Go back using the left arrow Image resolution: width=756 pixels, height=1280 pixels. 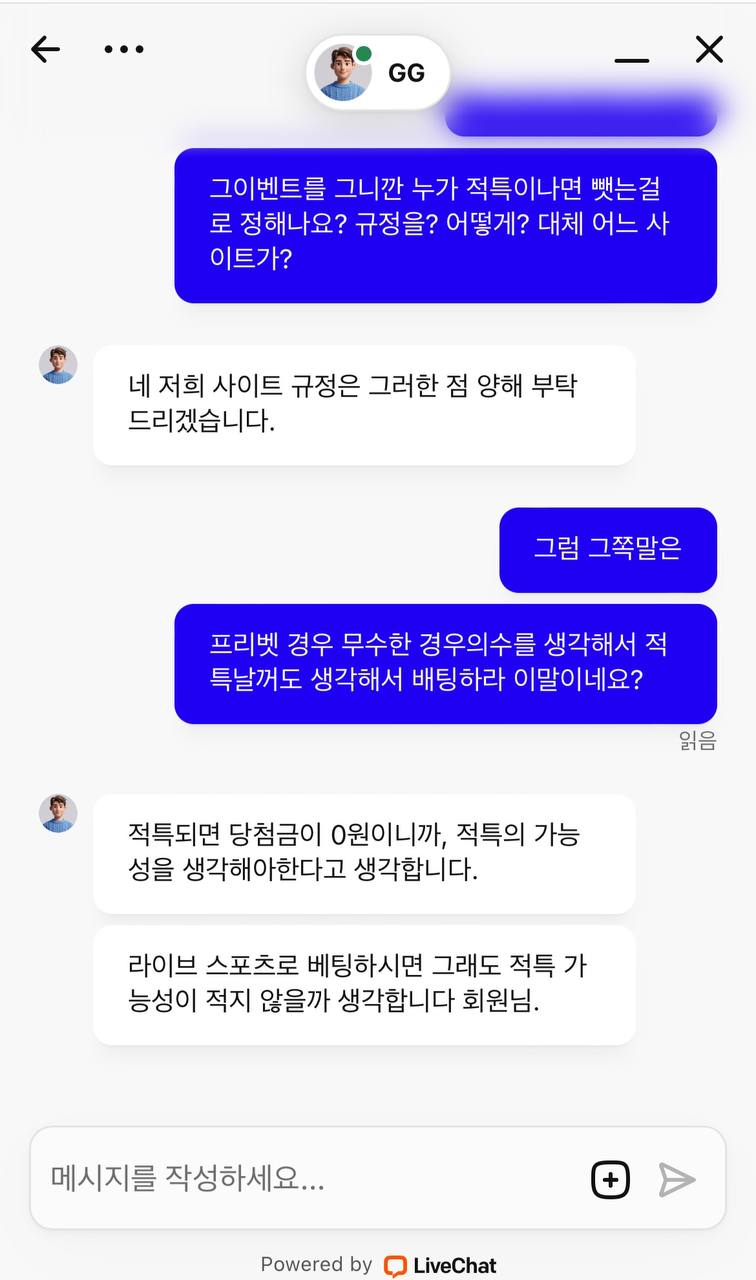(x=46, y=49)
